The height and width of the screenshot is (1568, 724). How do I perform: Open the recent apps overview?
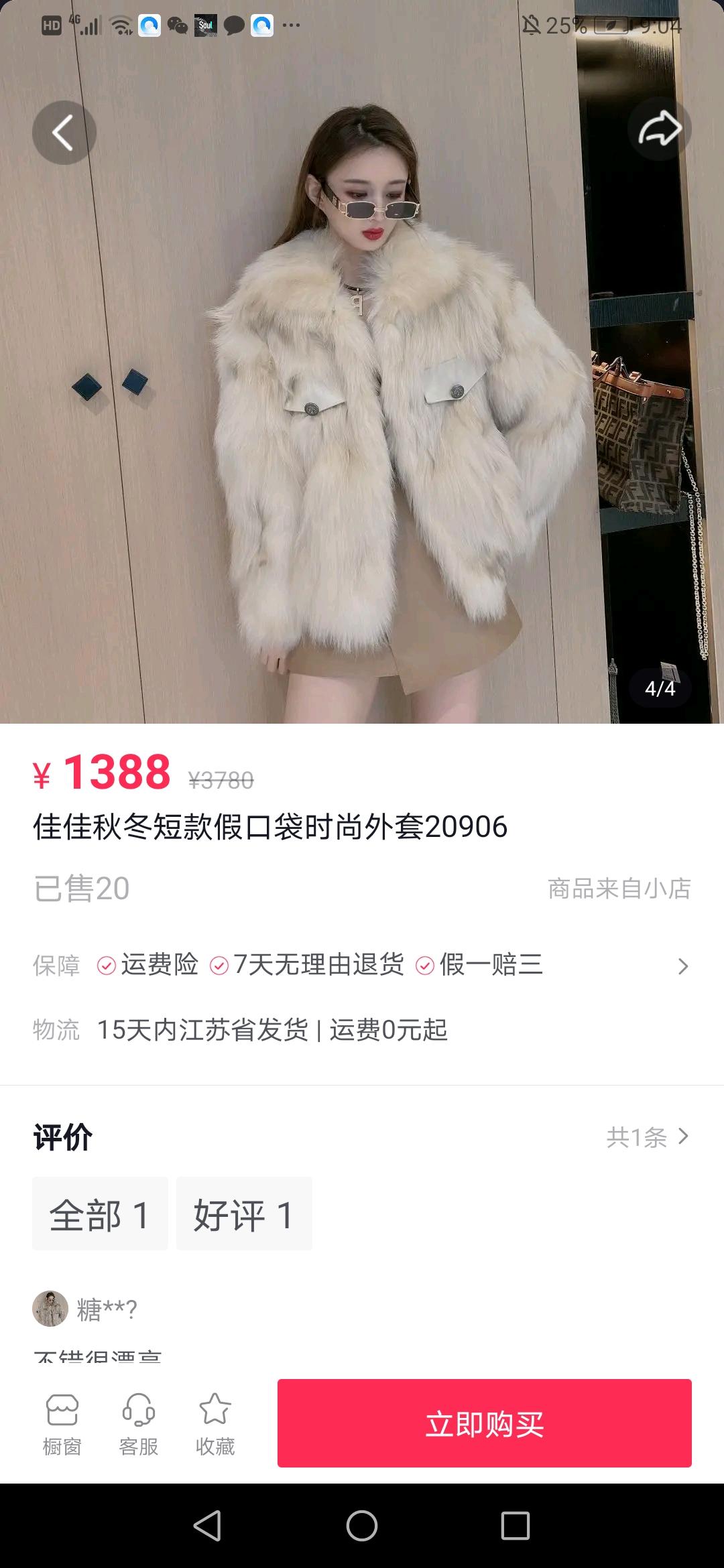click(x=516, y=1526)
